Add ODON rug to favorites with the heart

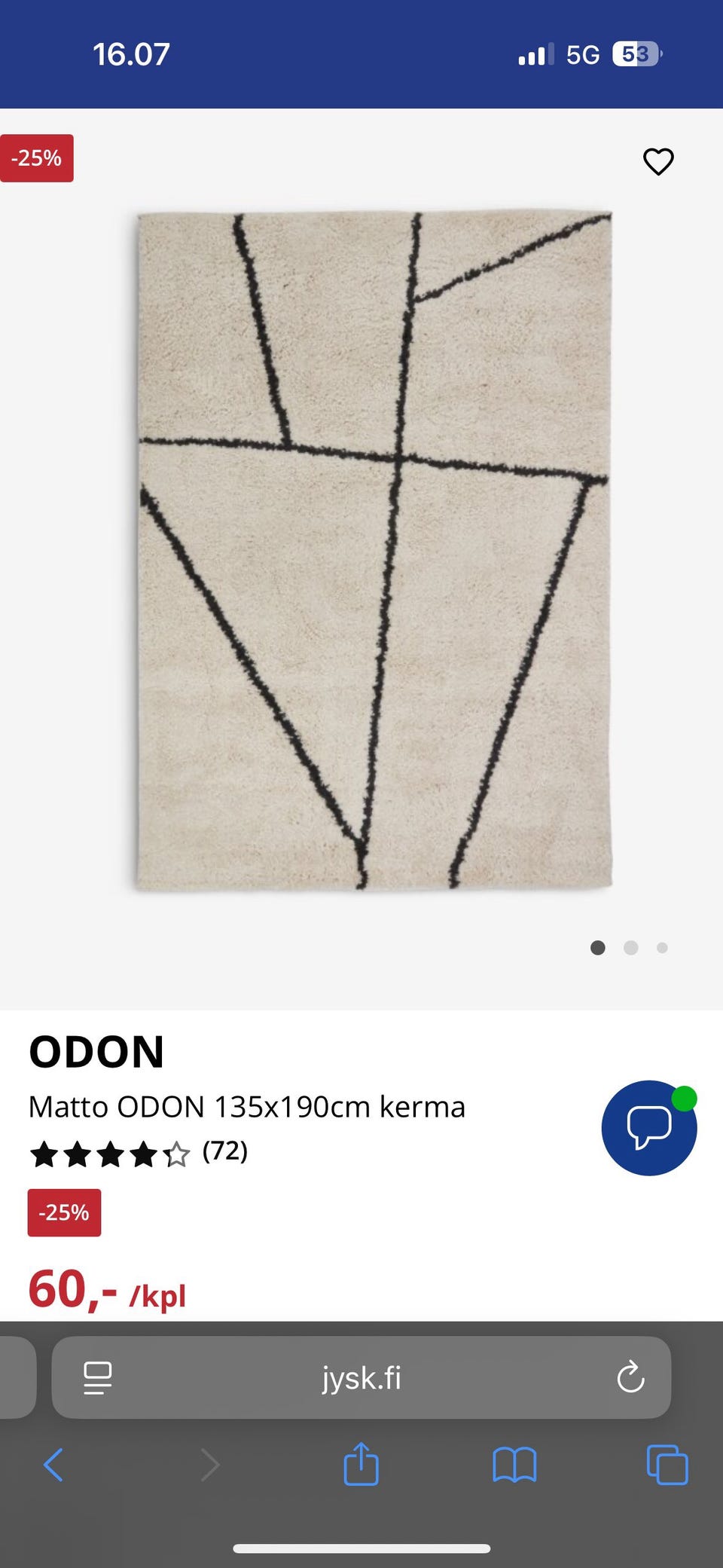(658, 161)
